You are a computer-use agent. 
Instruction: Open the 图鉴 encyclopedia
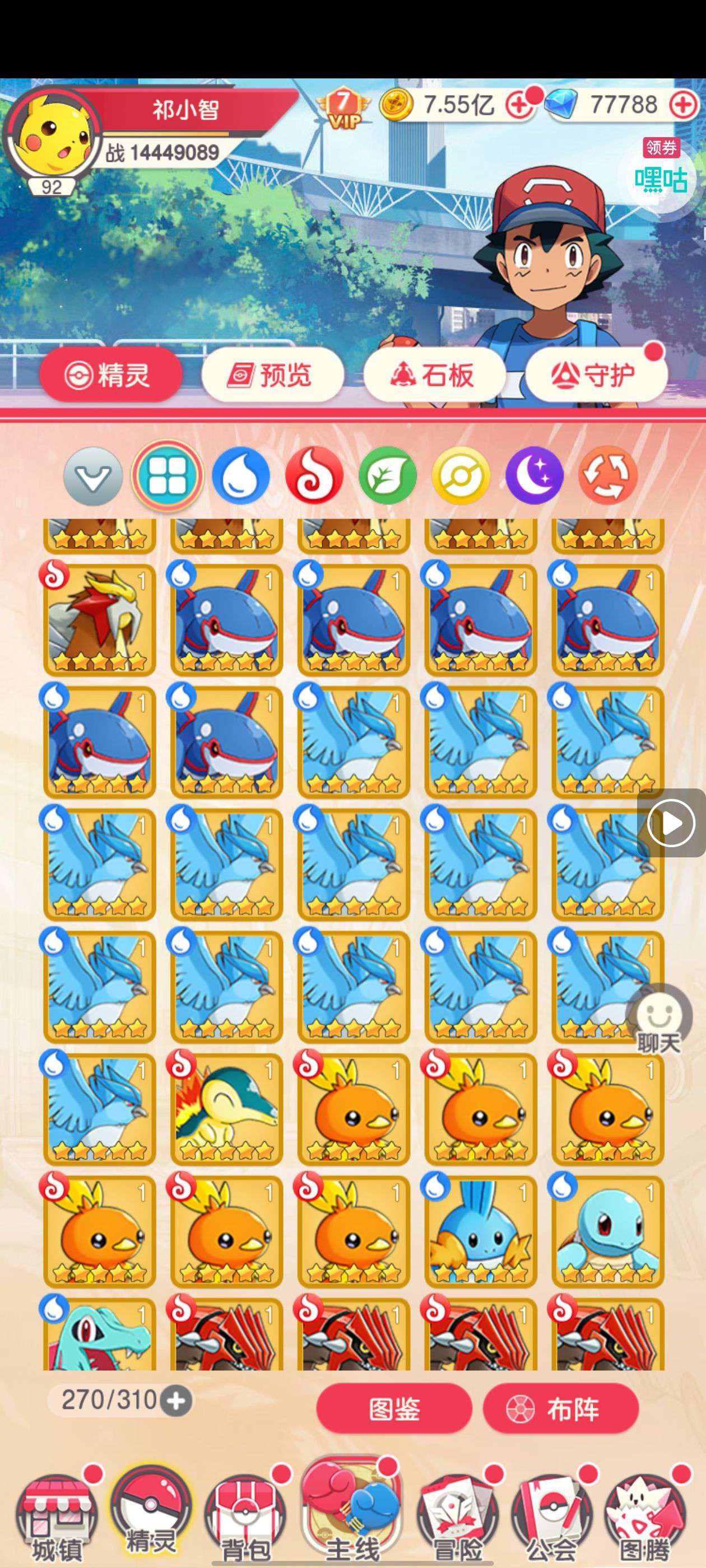(x=394, y=1408)
